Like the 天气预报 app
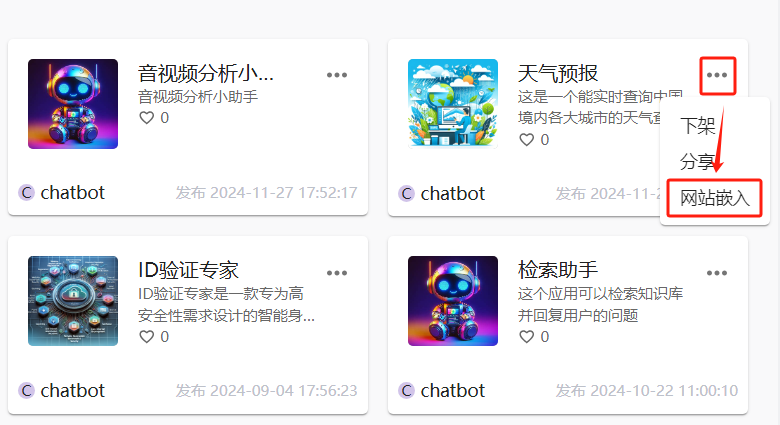 (527, 140)
